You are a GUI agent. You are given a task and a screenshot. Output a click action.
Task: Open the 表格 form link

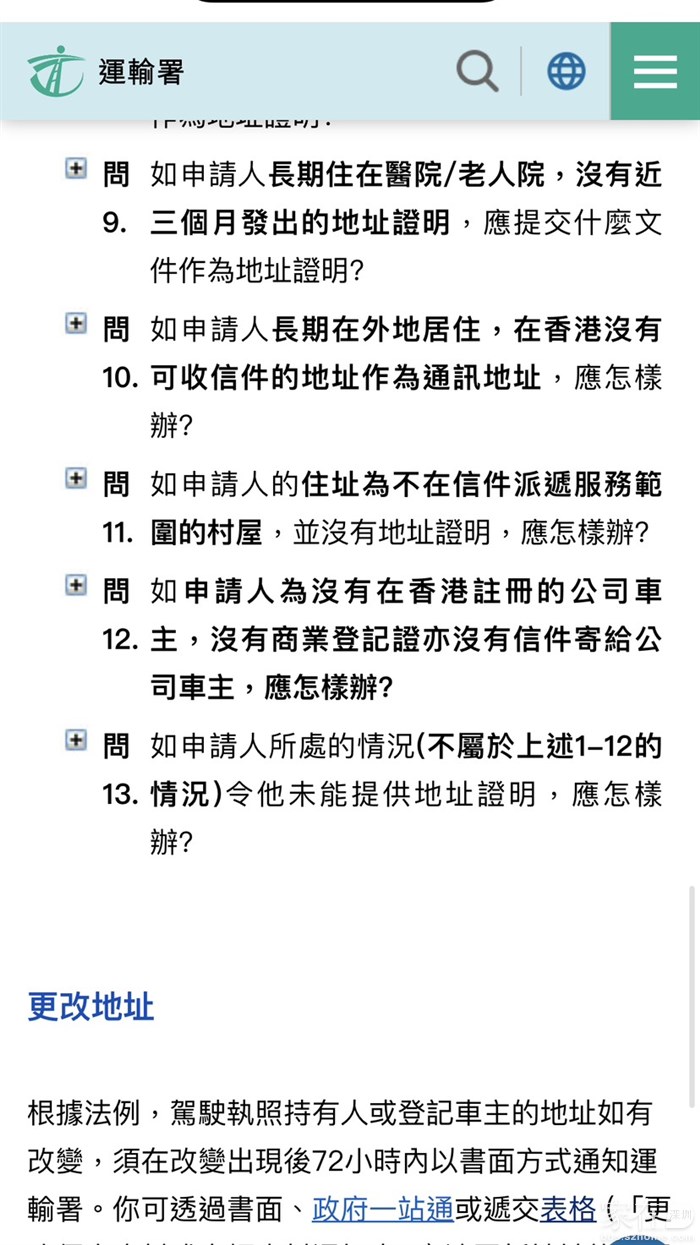[x=567, y=1209]
